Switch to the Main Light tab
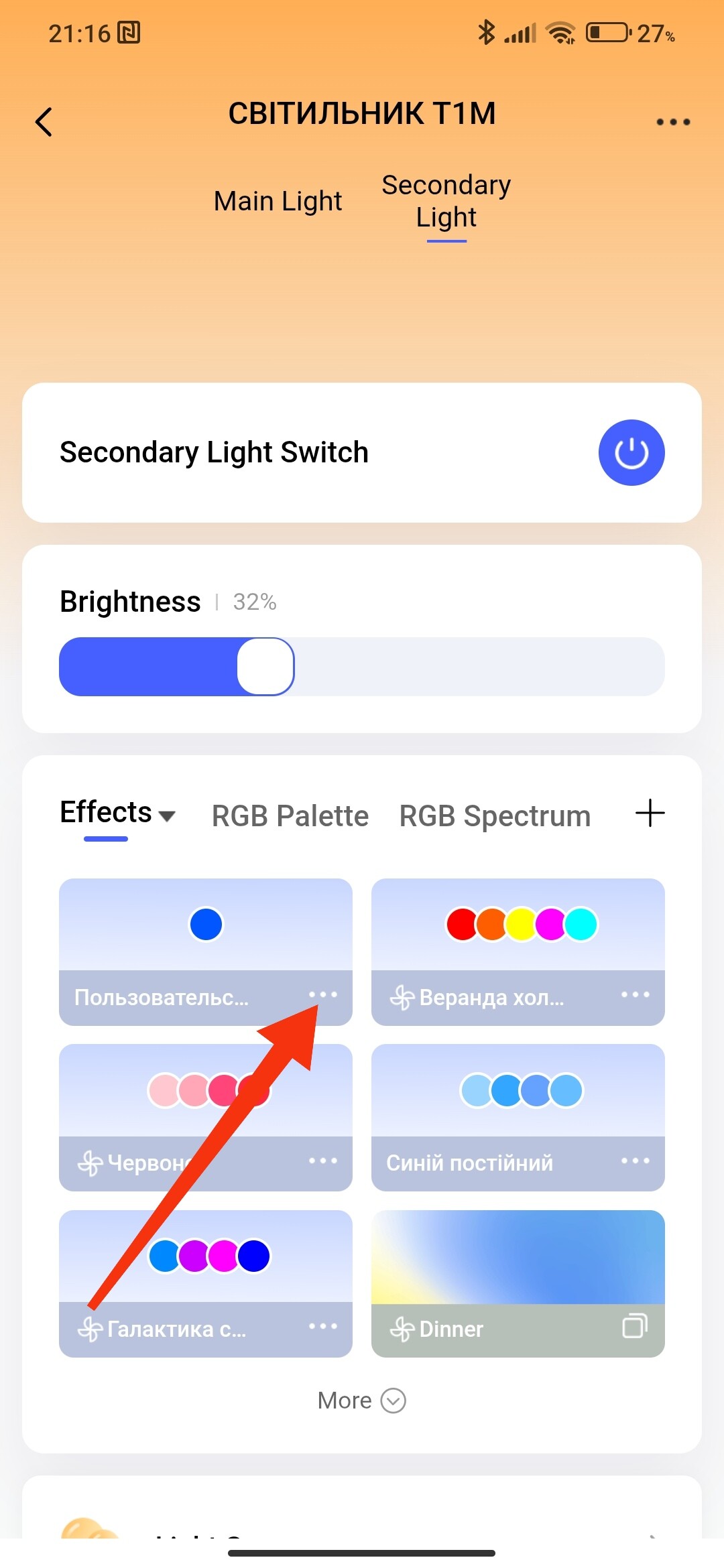724x1568 pixels. click(x=278, y=201)
